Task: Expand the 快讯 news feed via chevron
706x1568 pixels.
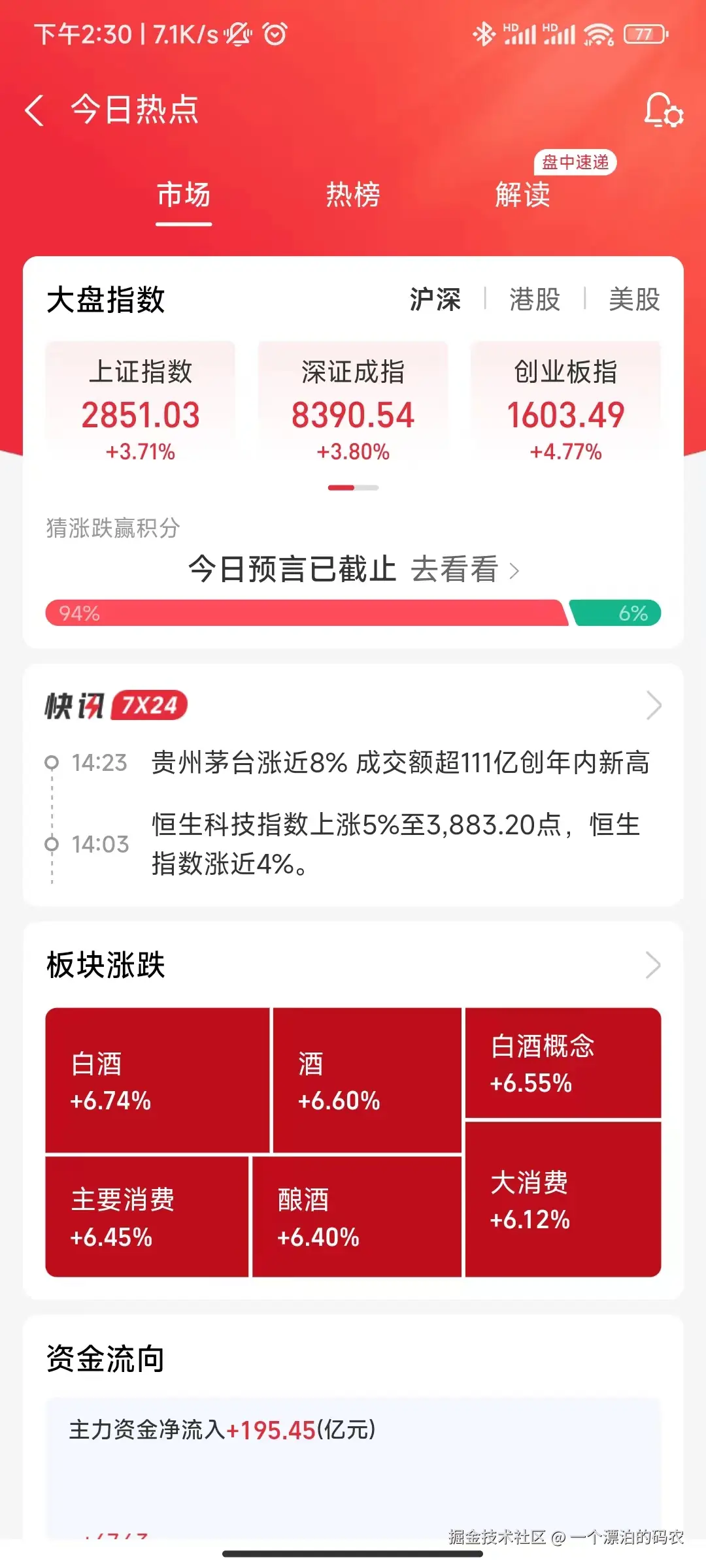Action: coord(655,706)
